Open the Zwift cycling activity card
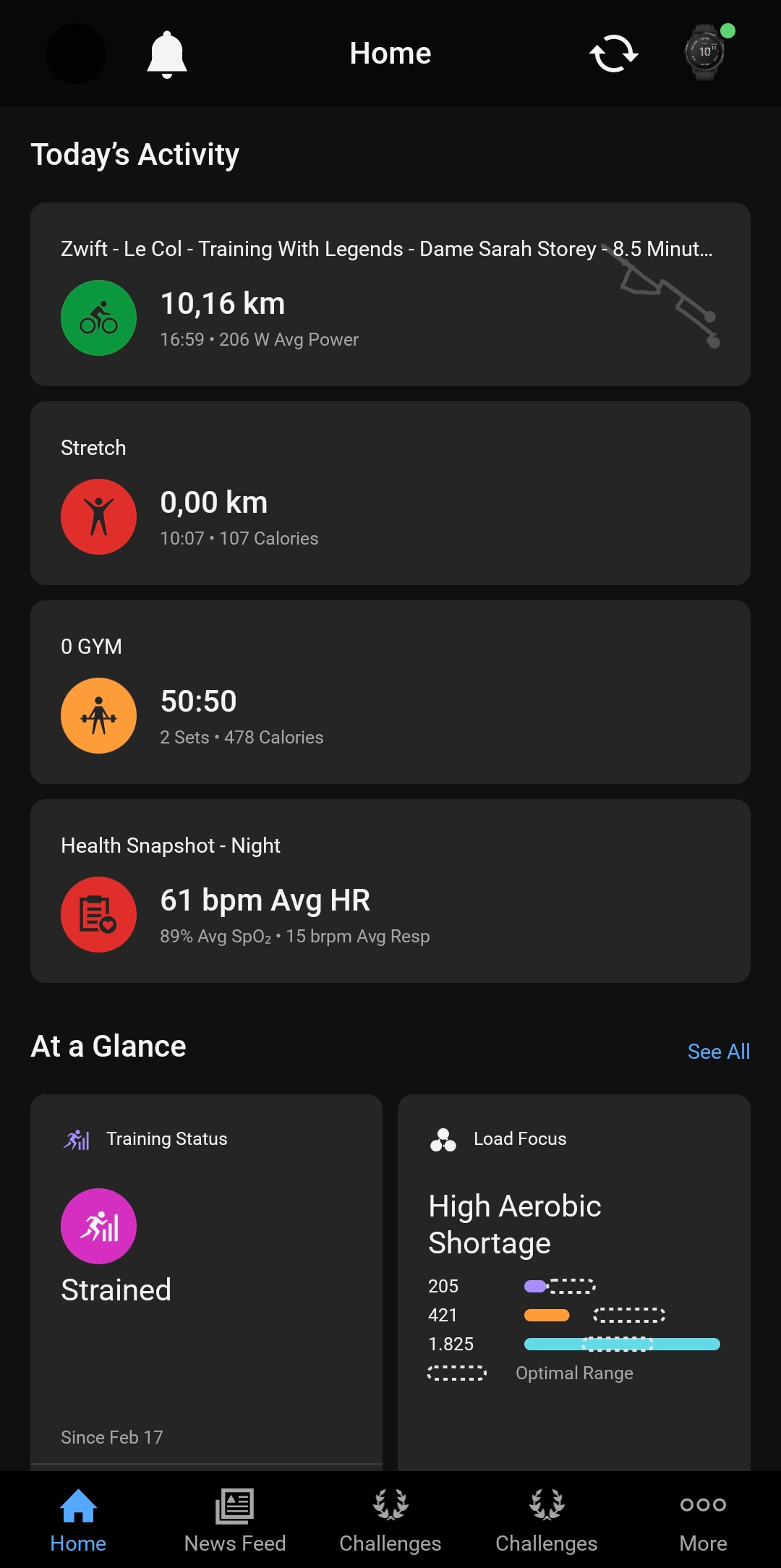781x1568 pixels. tap(390, 294)
